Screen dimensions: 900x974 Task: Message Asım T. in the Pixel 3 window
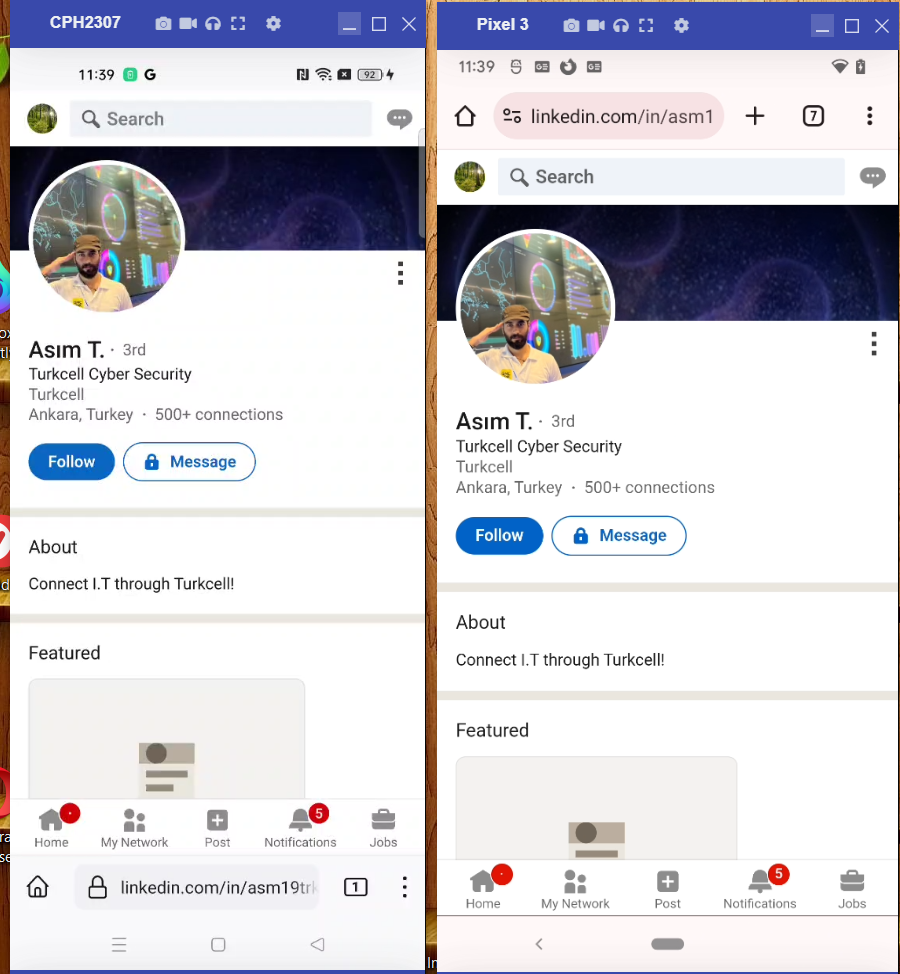618,536
